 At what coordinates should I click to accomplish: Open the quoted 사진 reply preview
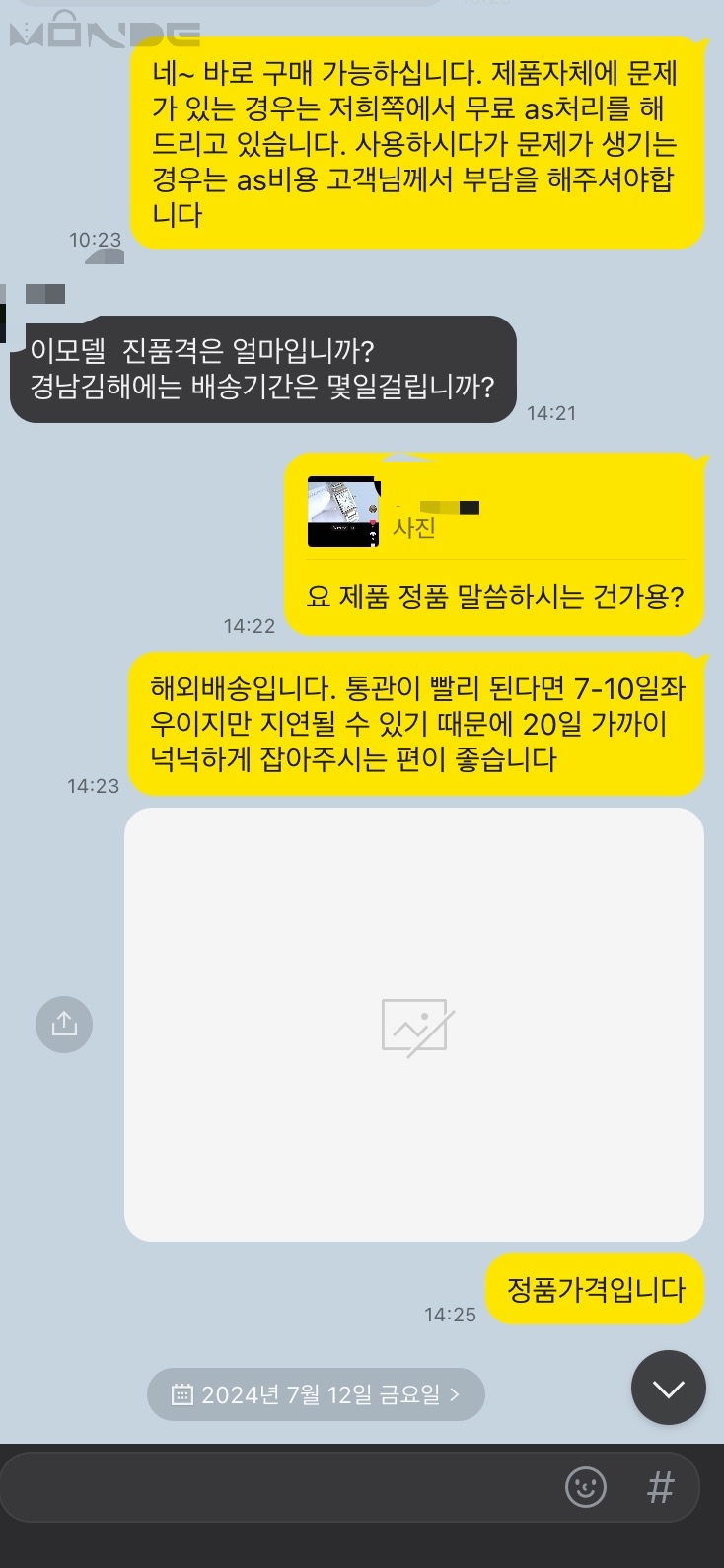493,513
